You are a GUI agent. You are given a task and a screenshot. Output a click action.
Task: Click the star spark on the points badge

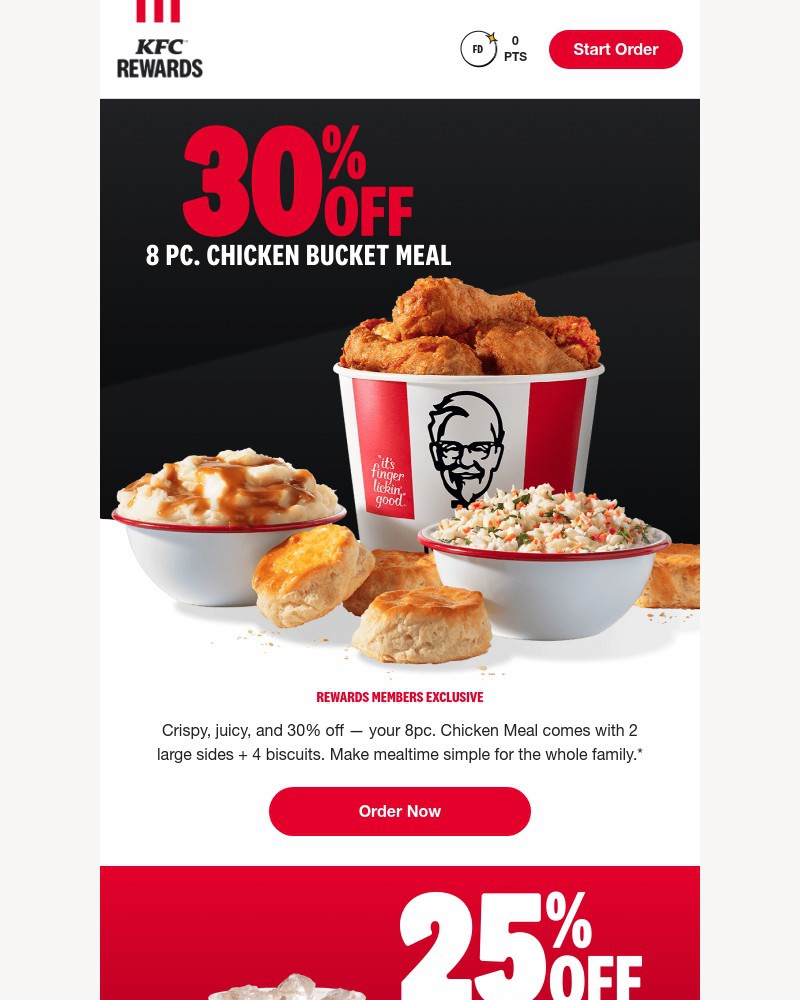[492, 37]
